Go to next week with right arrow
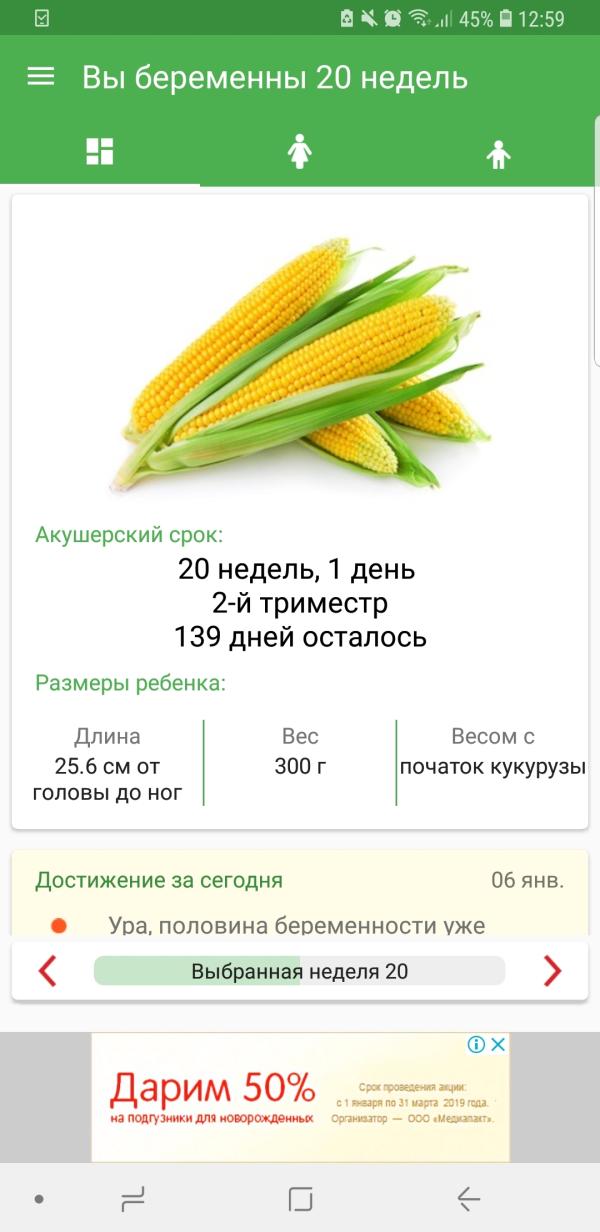The width and height of the screenshot is (600, 1232). pyautogui.click(x=552, y=970)
